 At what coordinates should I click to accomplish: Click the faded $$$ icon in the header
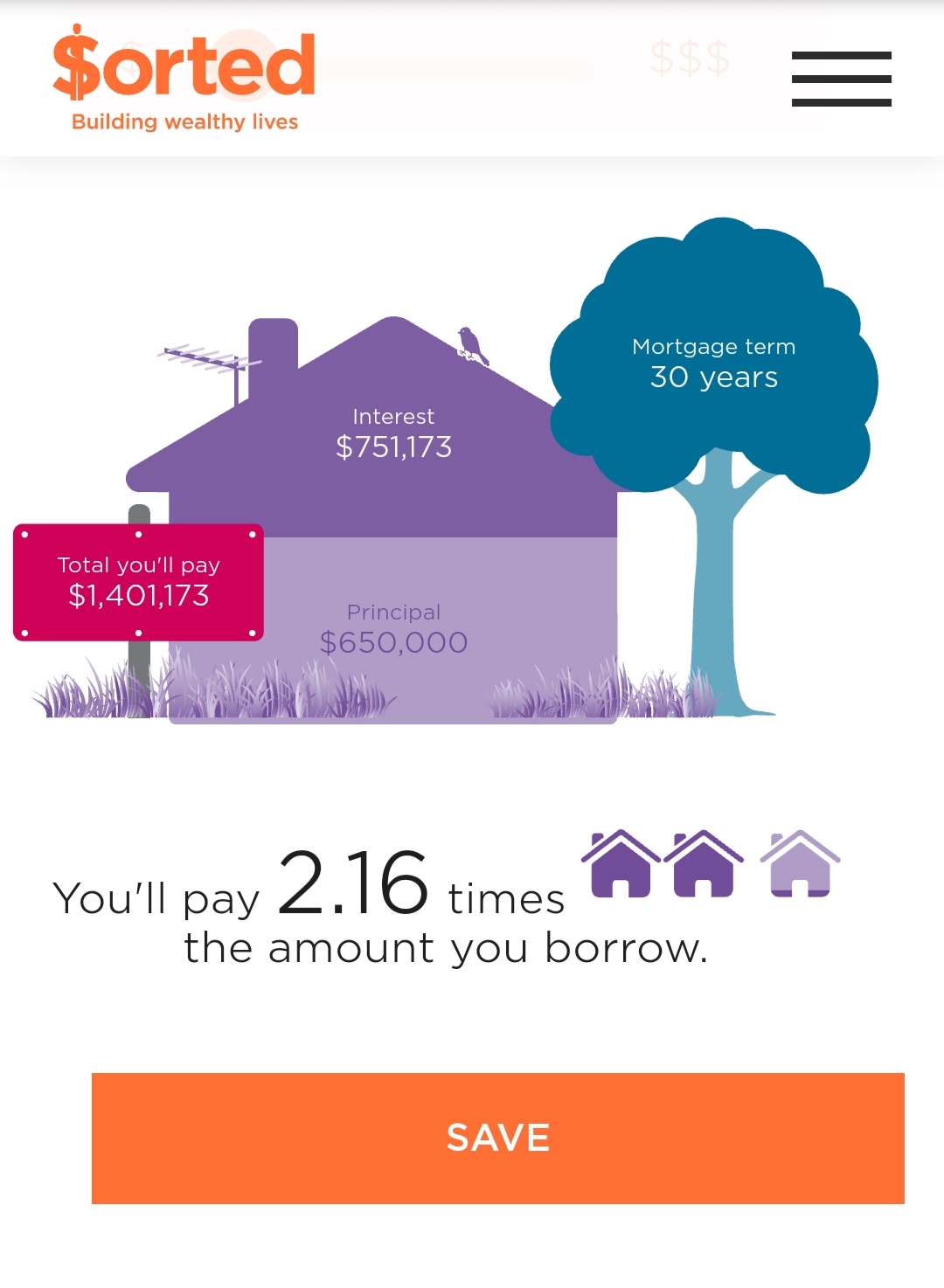[x=690, y=61]
